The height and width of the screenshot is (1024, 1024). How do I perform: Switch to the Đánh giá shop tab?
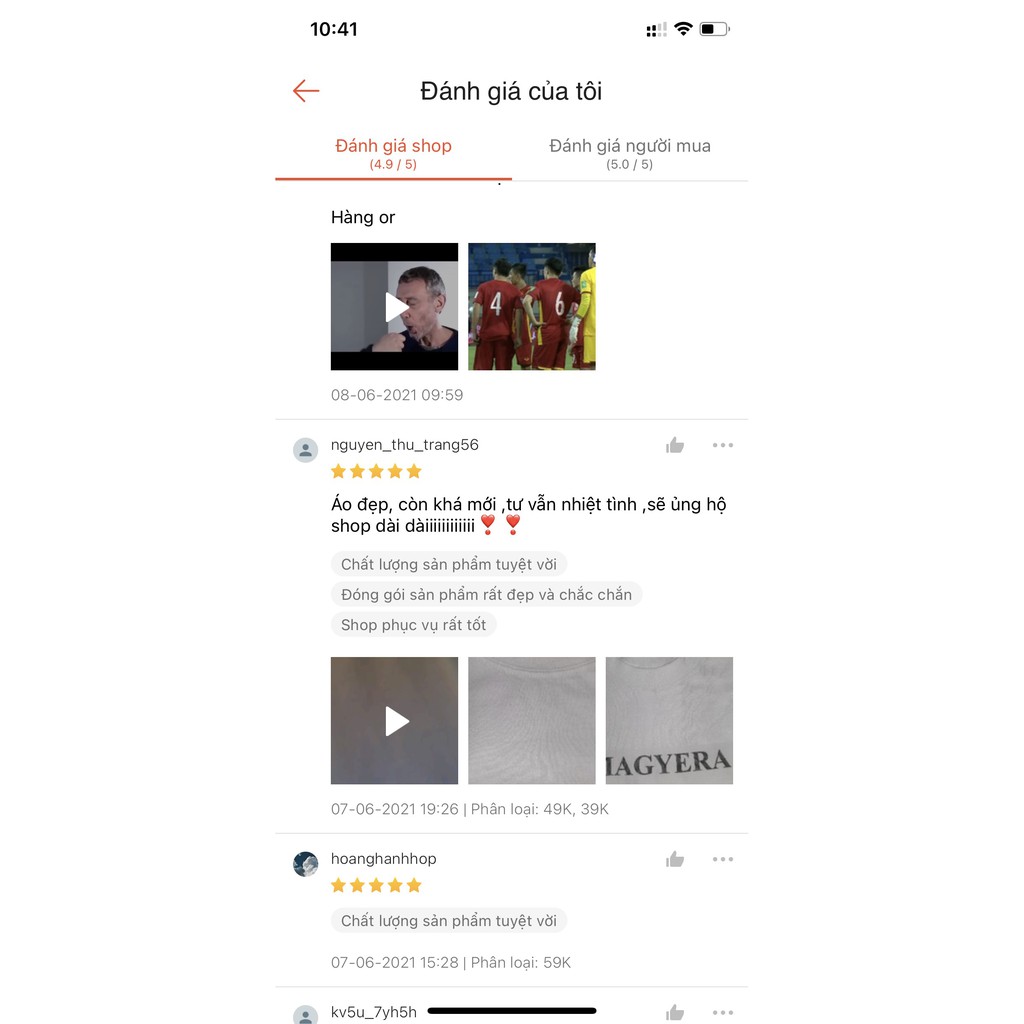393,153
